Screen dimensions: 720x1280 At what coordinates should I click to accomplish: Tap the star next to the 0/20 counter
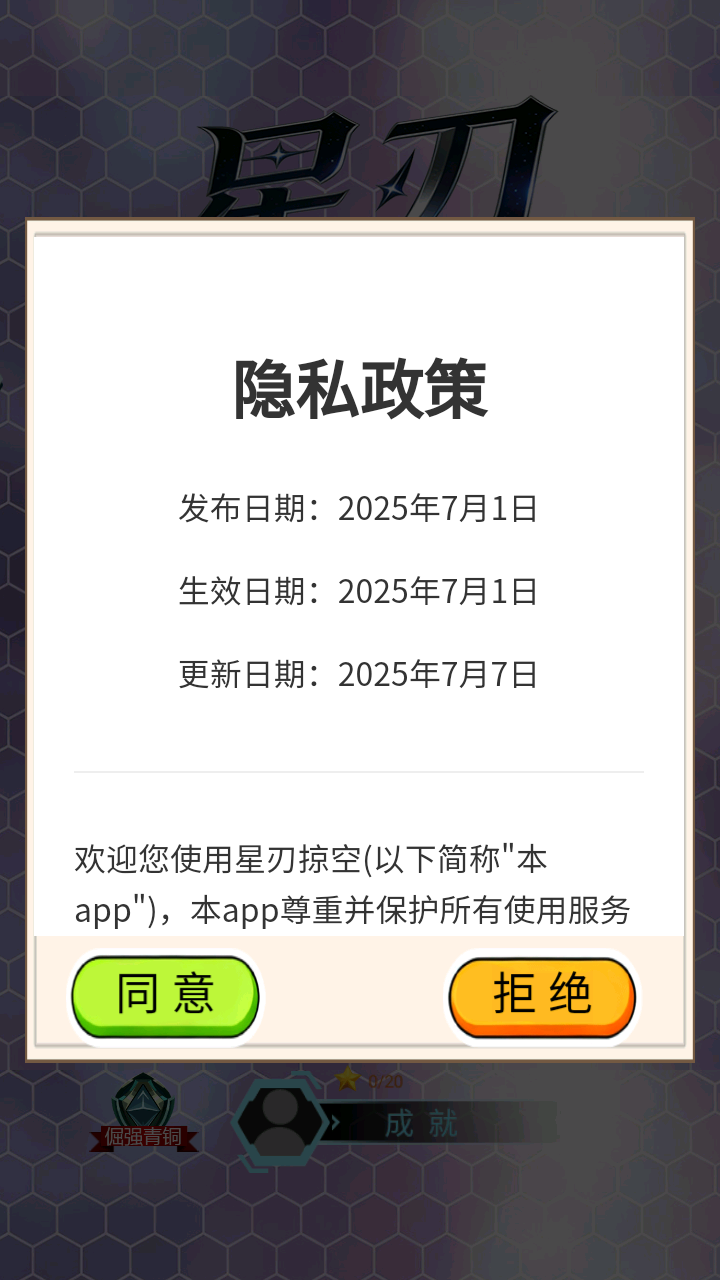pos(348,1081)
